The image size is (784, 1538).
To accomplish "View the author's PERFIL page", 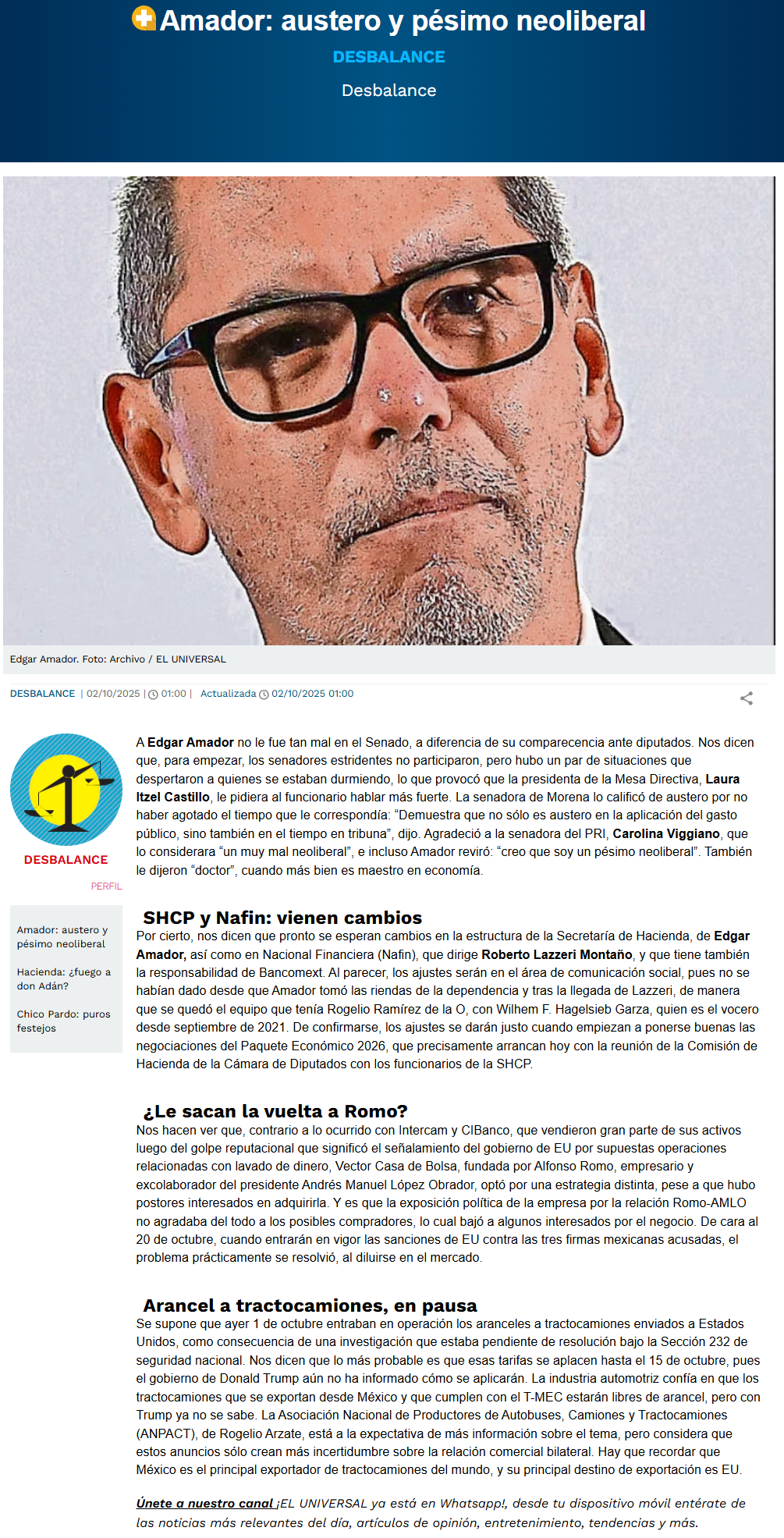I will point(107,886).
